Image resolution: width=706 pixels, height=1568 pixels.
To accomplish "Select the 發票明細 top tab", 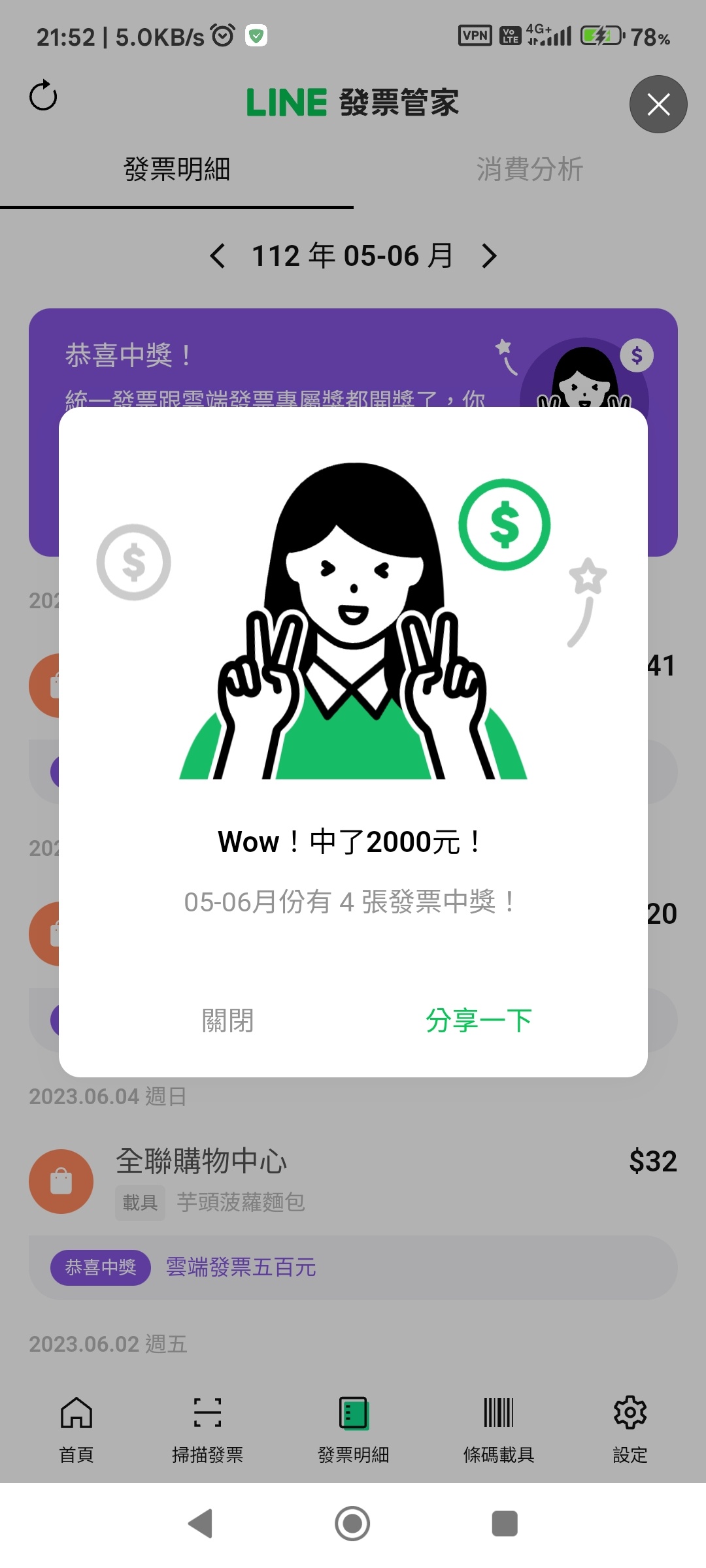I will pos(176,169).
